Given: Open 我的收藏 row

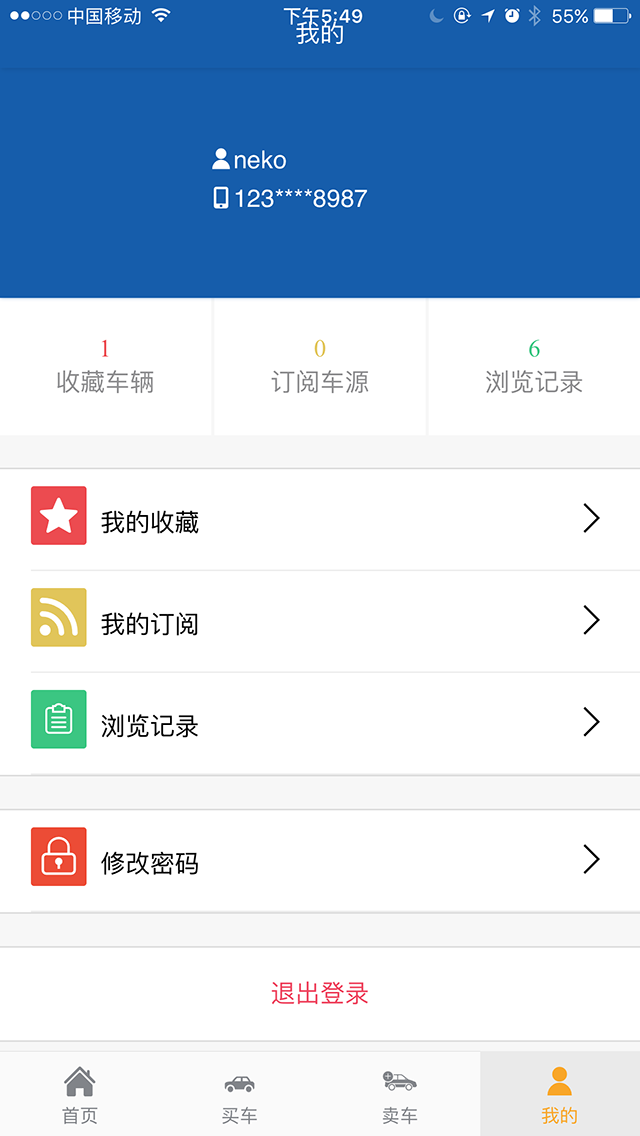Looking at the screenshot, I should (x=320, y=519).
